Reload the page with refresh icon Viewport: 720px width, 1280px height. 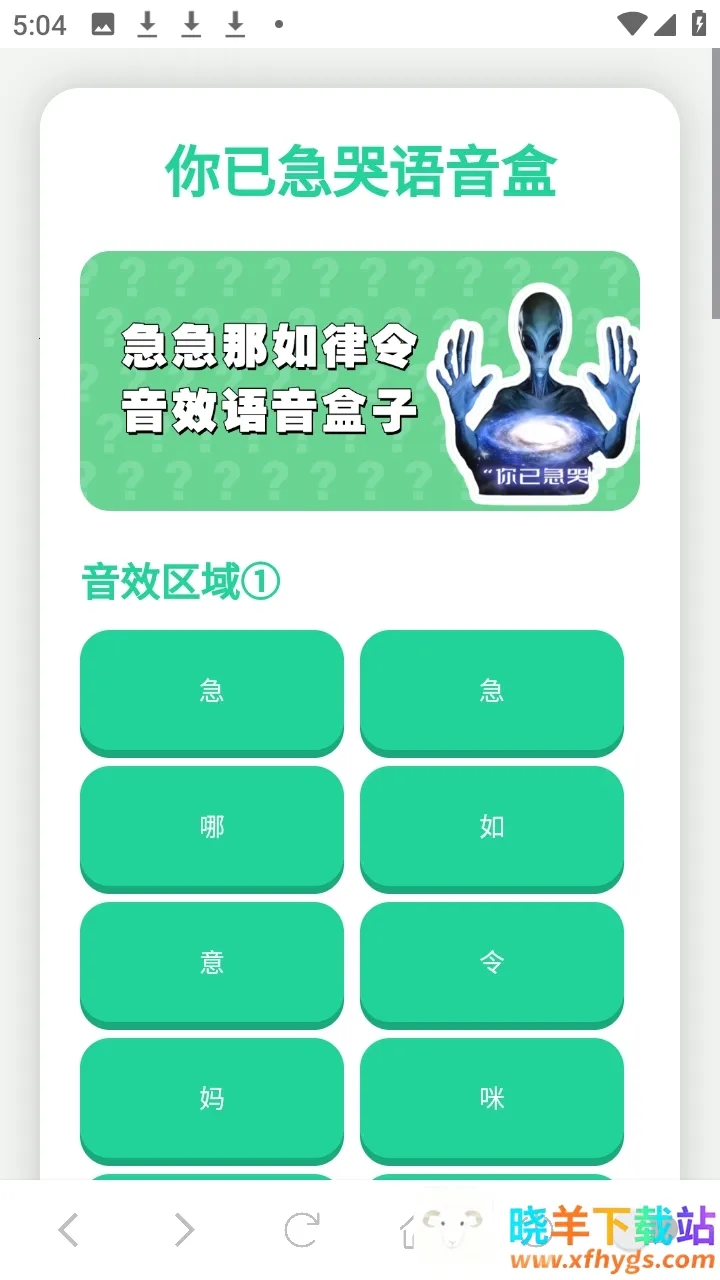(x=301, y=1230)
